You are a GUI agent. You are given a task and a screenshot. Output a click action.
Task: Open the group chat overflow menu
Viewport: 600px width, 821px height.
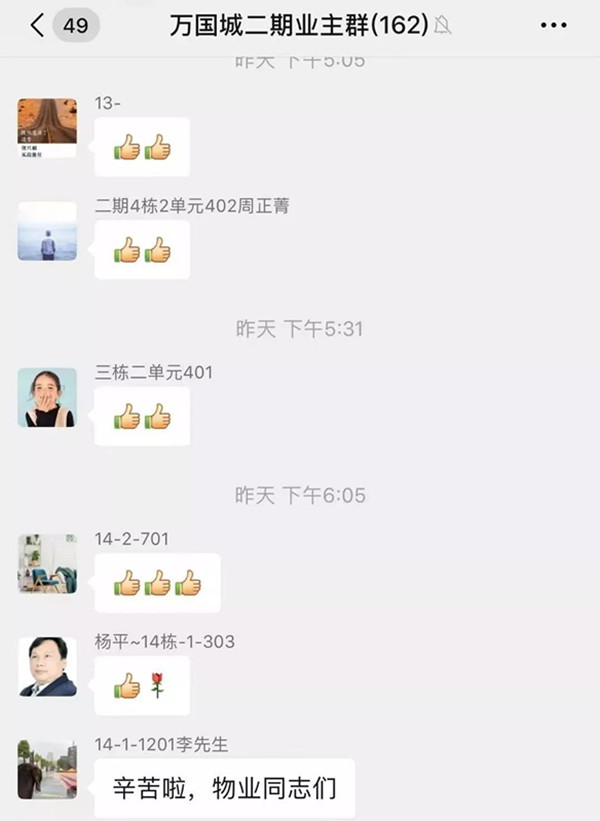coord(553,26)
